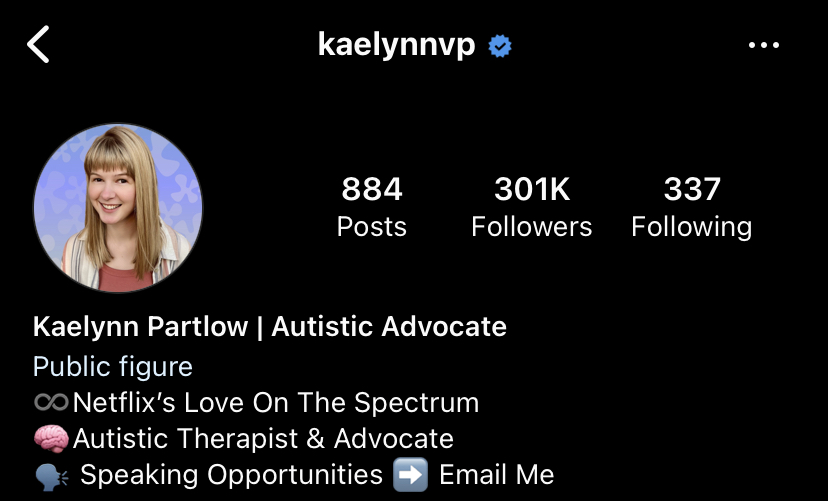Go back using the back arrow
828x501 pixels.
coord(38,45)
